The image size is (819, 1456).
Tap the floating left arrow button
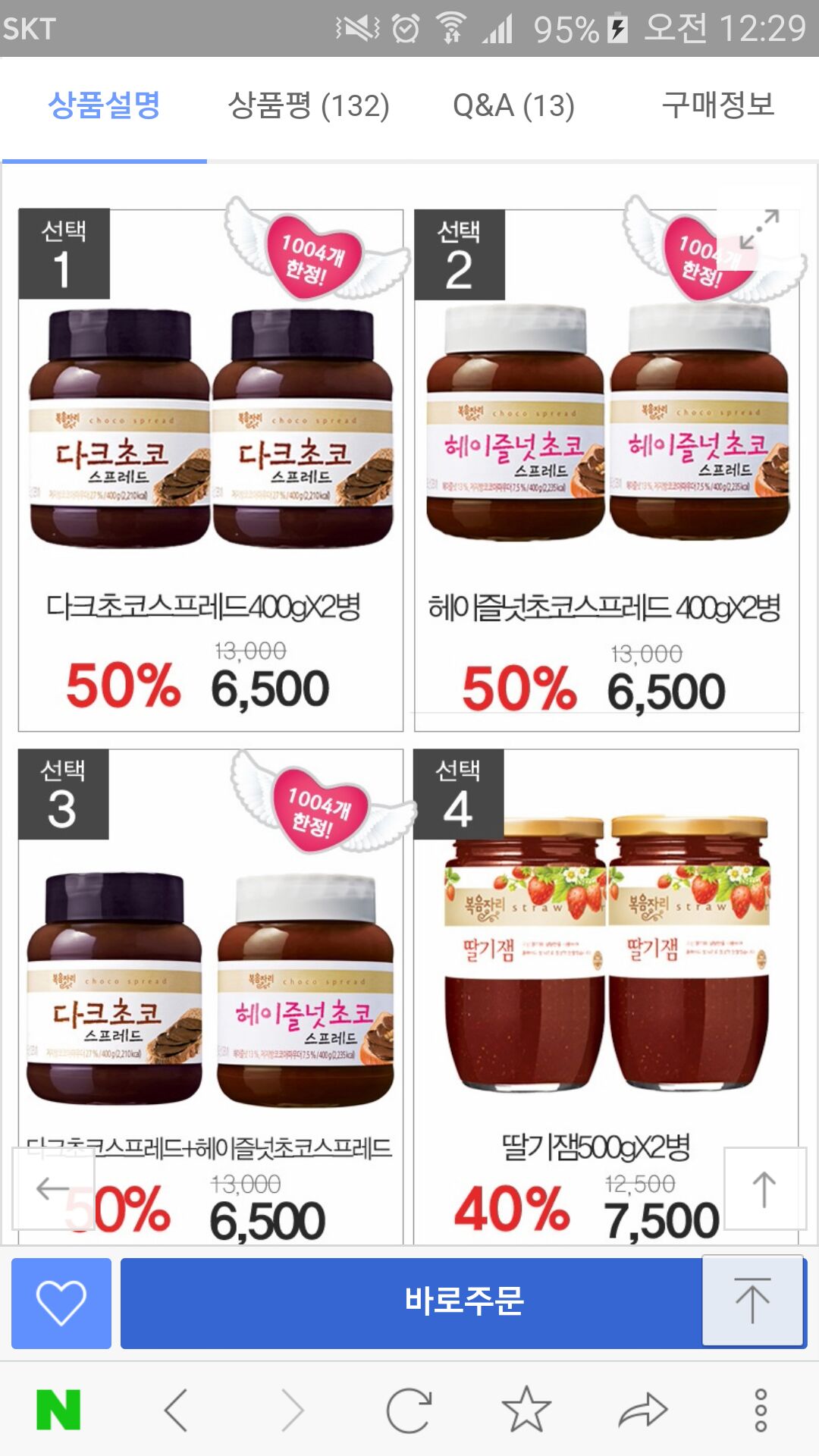[x=53, y=1188]
